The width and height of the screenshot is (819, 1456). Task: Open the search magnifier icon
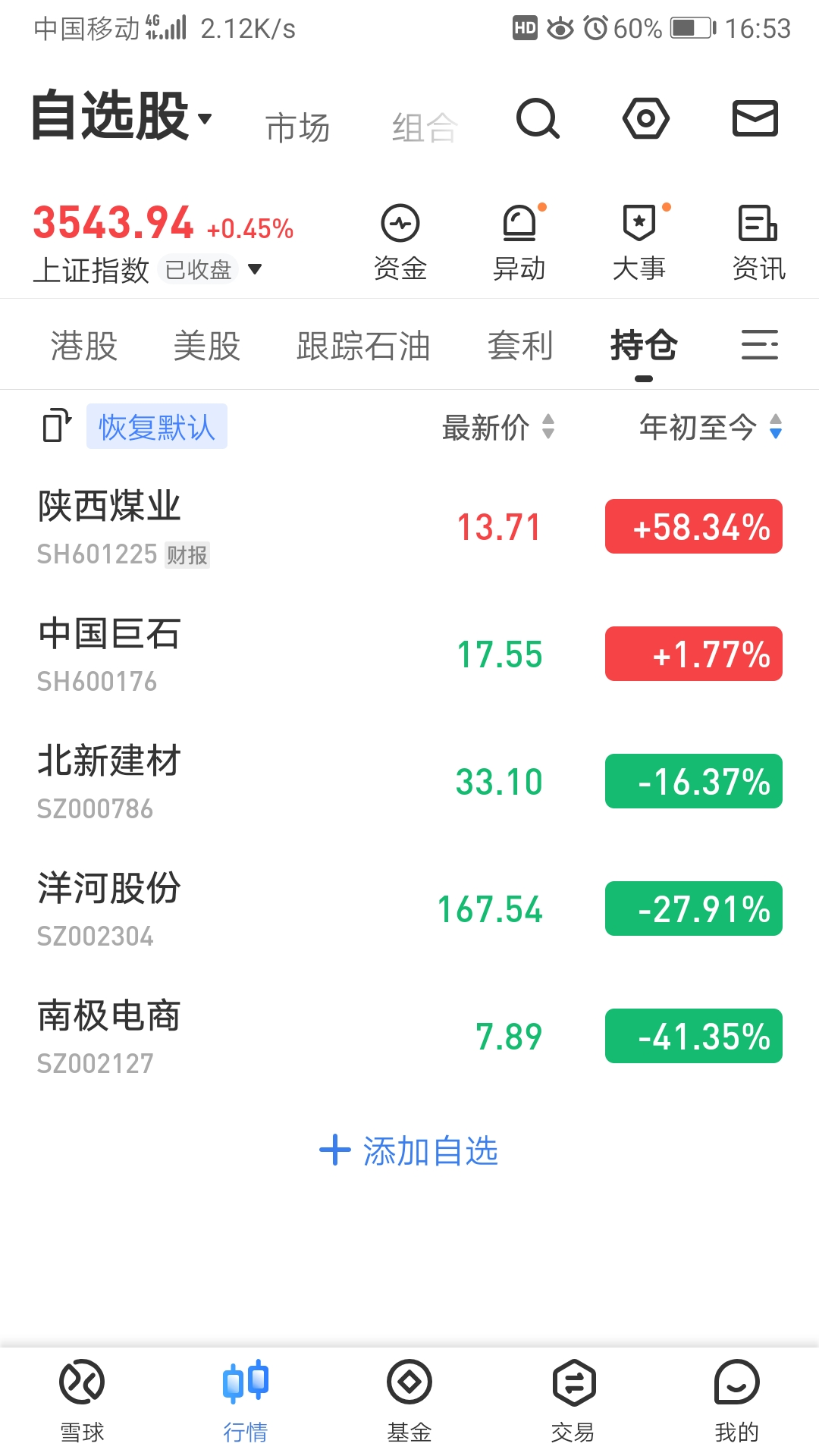coord(538,119)
